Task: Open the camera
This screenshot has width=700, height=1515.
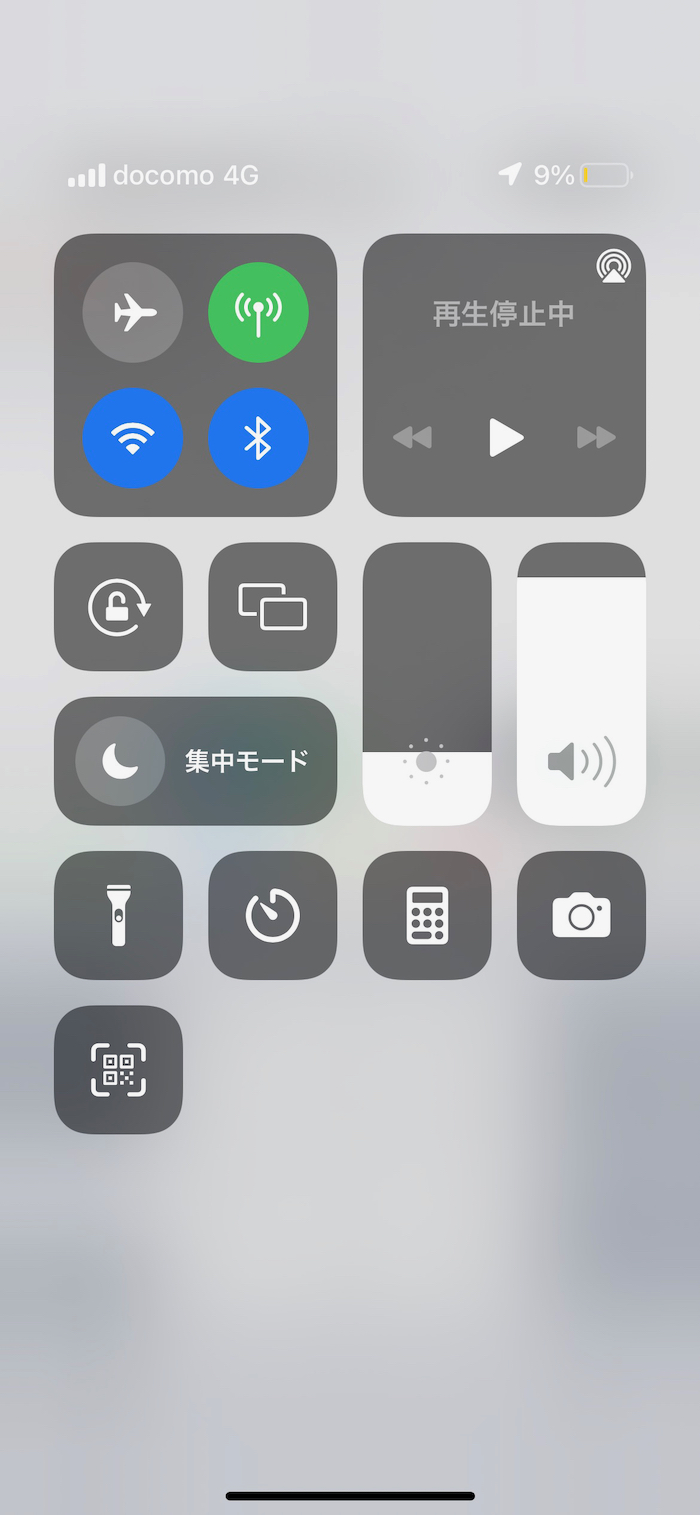Action: pyautogui.click(x=581, y=915)
